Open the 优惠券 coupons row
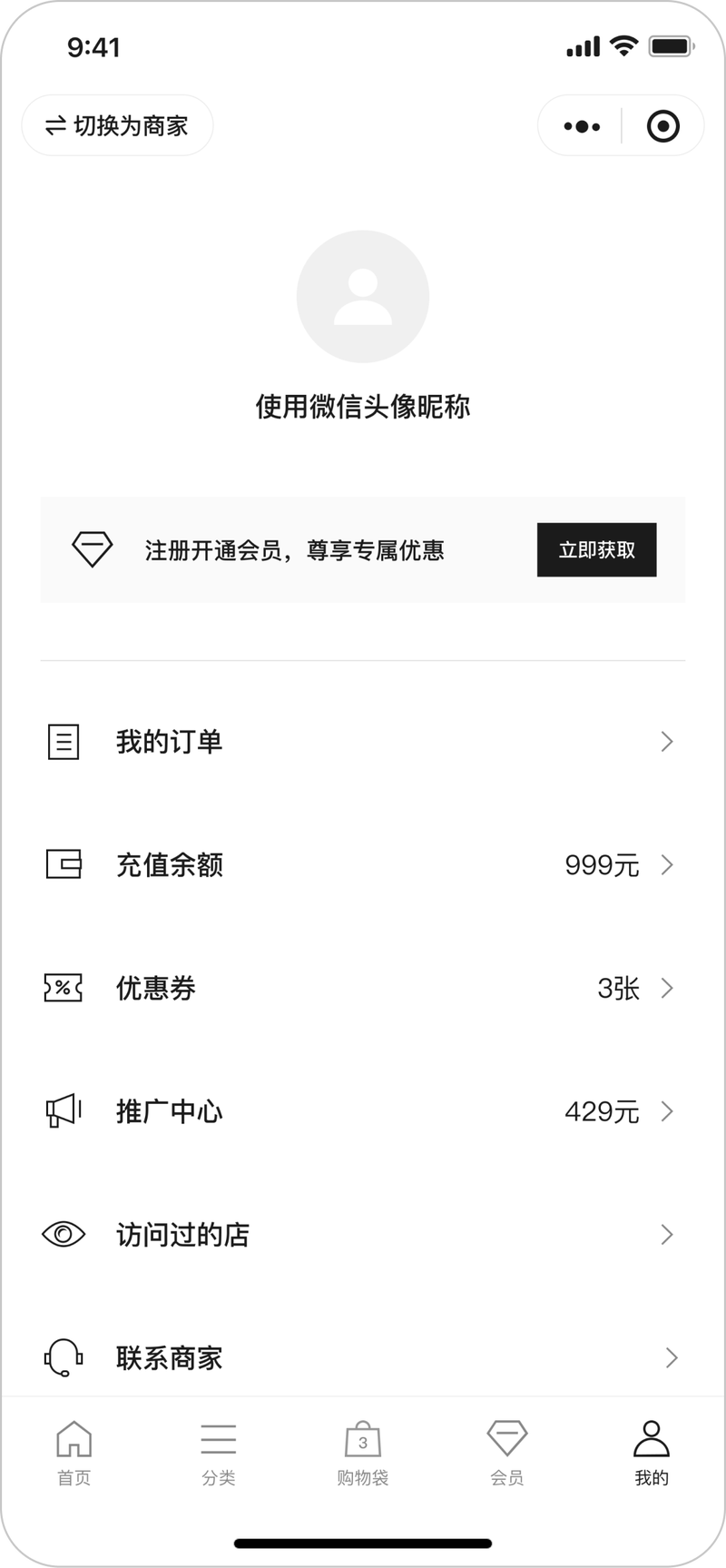 pyautogui.click(x=363, y=988)
